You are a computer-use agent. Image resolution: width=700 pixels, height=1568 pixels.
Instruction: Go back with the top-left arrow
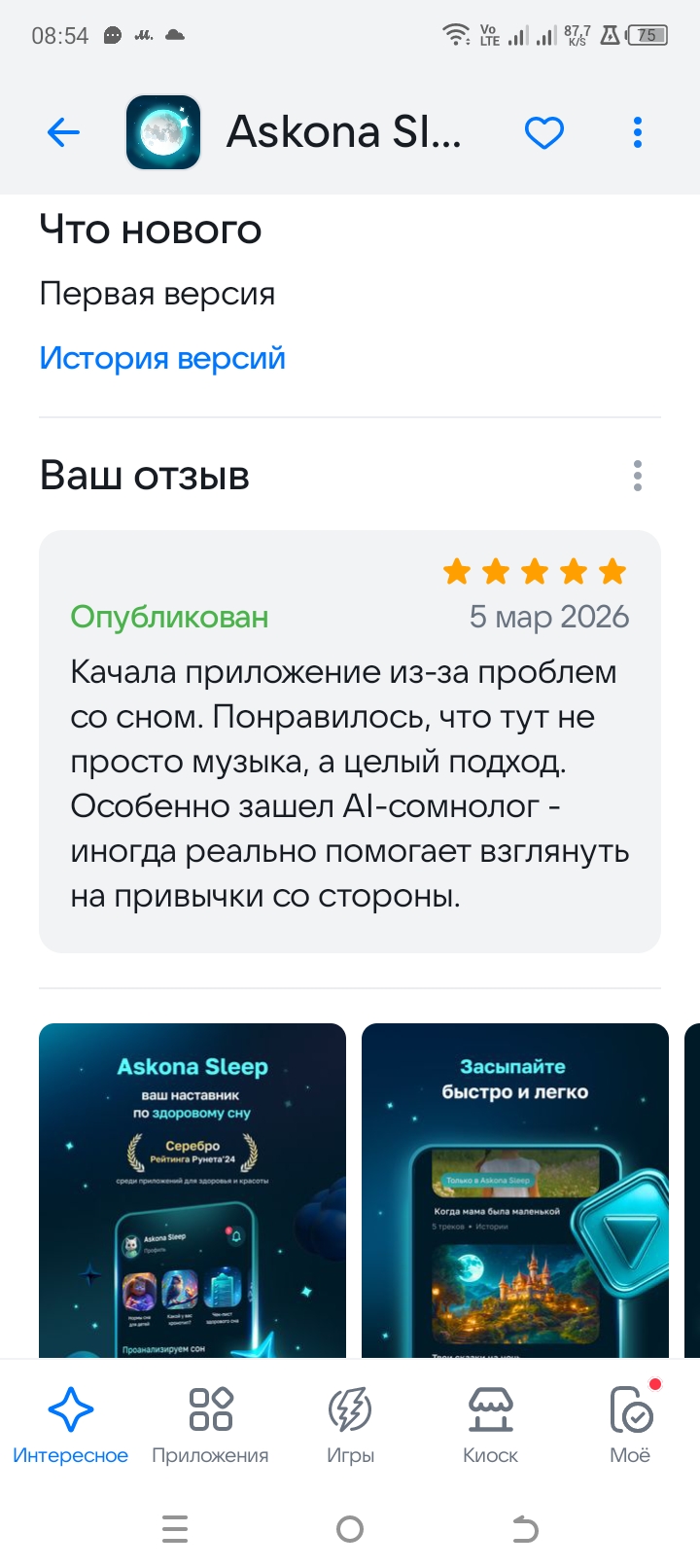coord(63,132)
